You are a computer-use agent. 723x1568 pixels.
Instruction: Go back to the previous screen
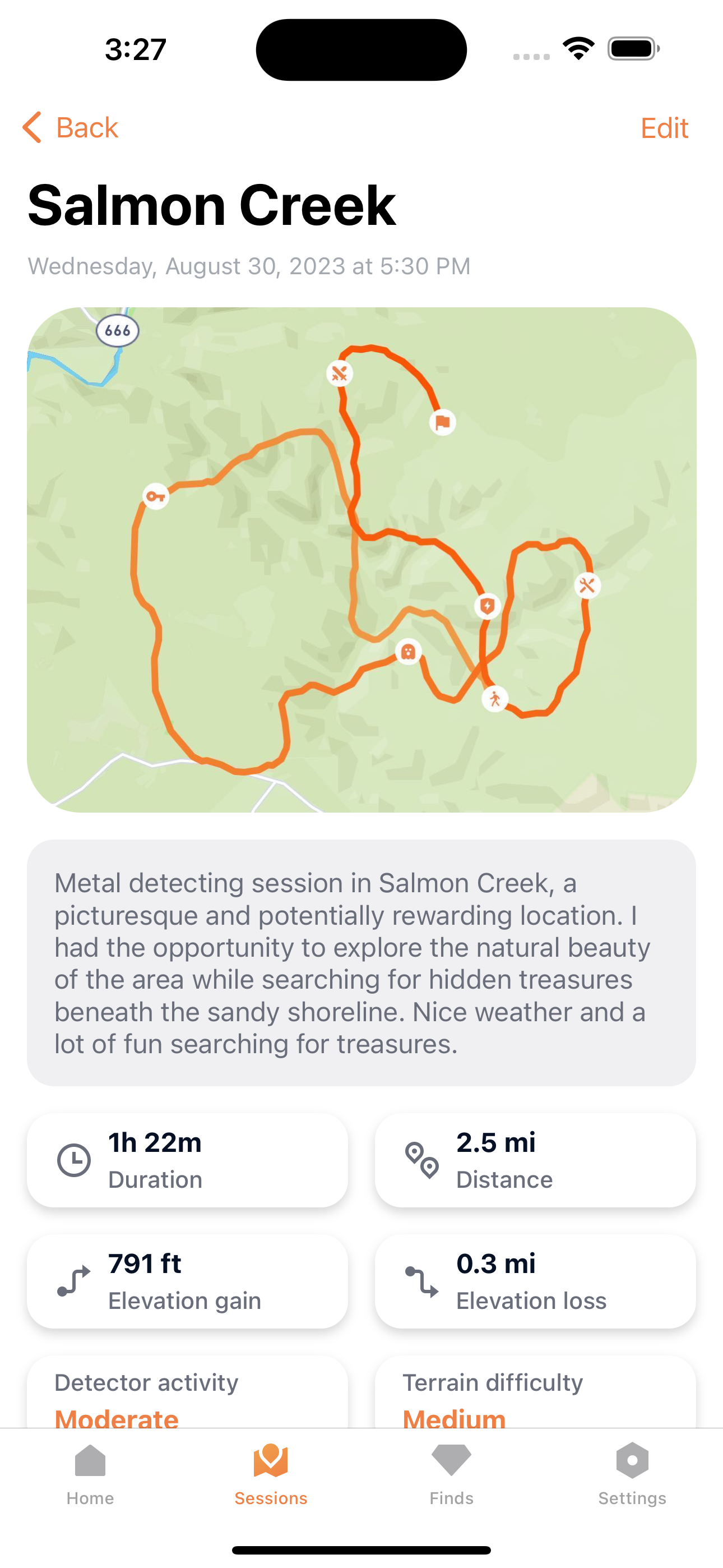click(x=71, y=128)
